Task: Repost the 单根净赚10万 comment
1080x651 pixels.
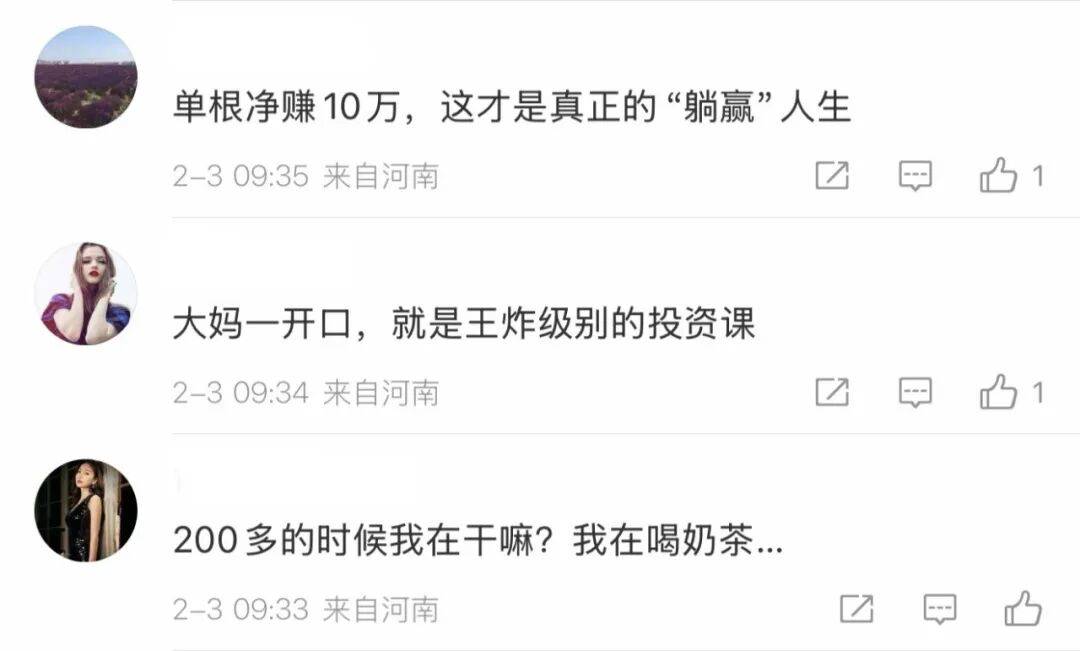Action: (x=832, y=177)
